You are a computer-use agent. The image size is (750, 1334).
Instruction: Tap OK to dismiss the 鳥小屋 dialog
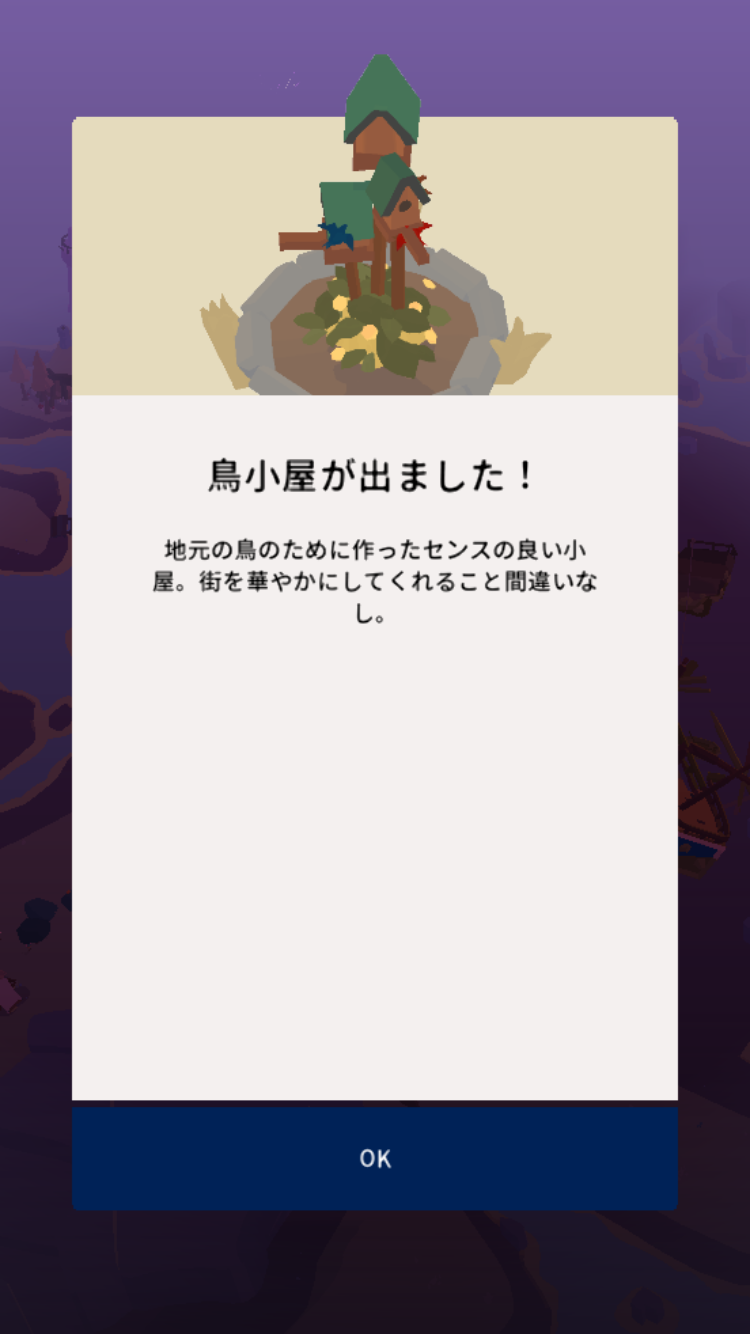coord(375,1158)
